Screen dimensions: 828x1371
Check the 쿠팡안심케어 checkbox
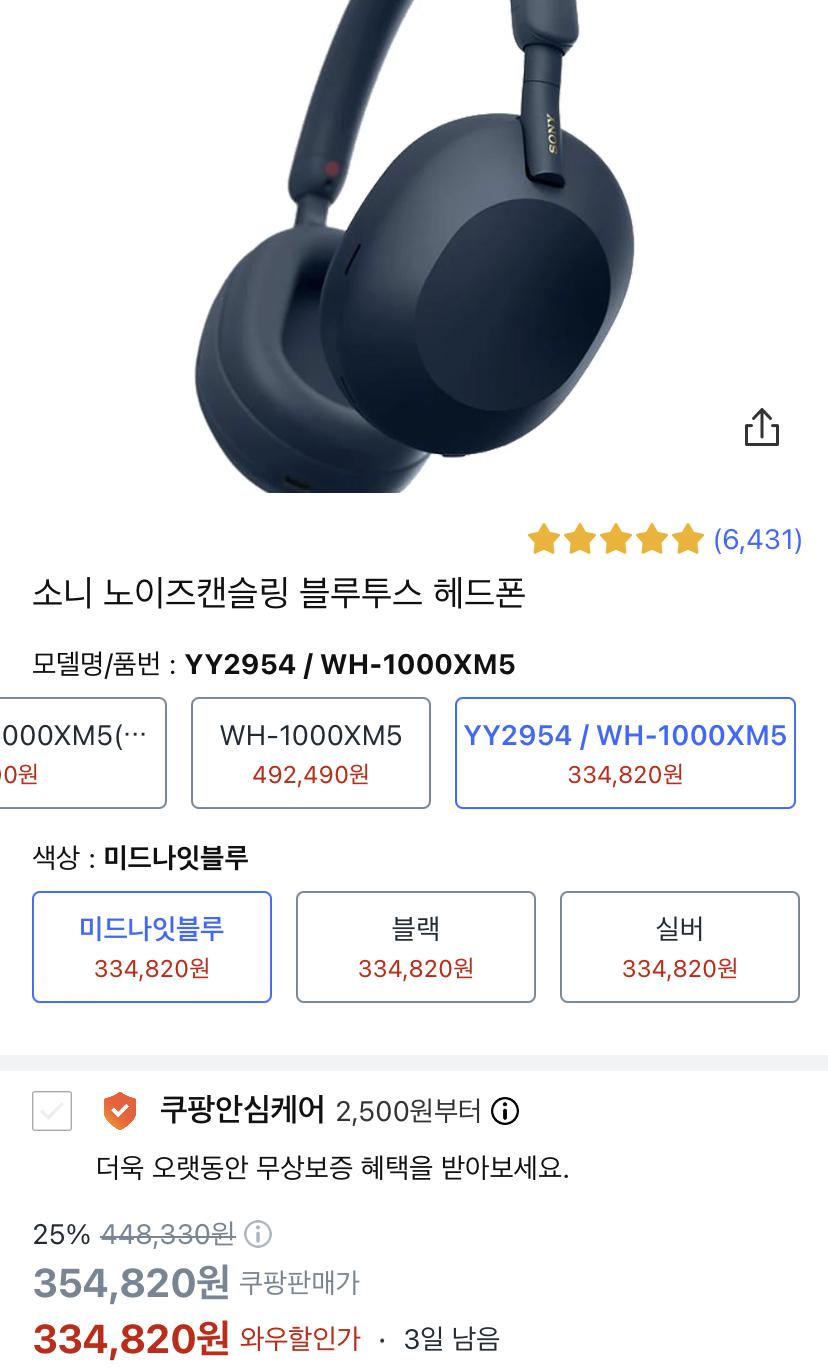pos(52,1111)
